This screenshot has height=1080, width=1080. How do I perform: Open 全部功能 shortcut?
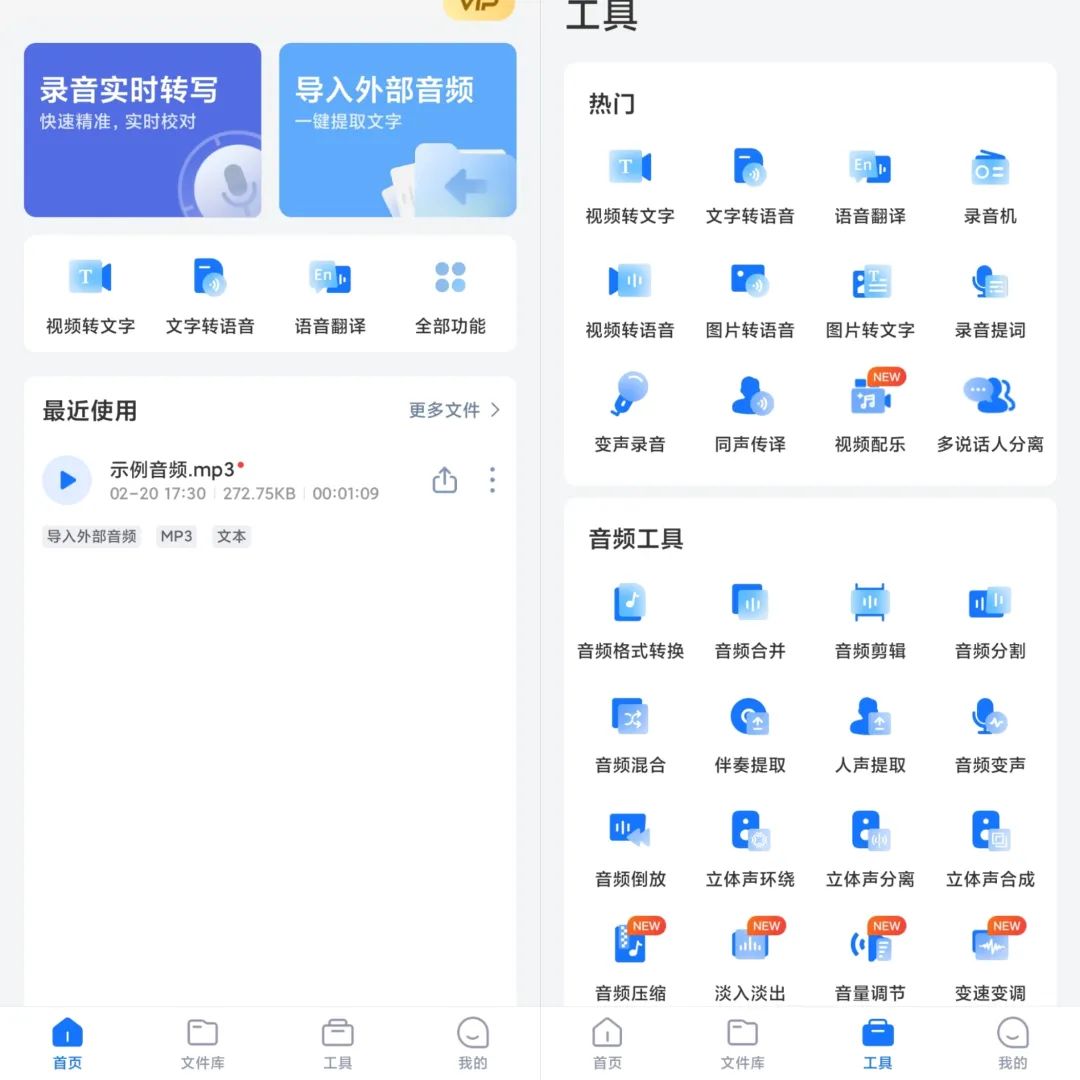tap(450, 296)
